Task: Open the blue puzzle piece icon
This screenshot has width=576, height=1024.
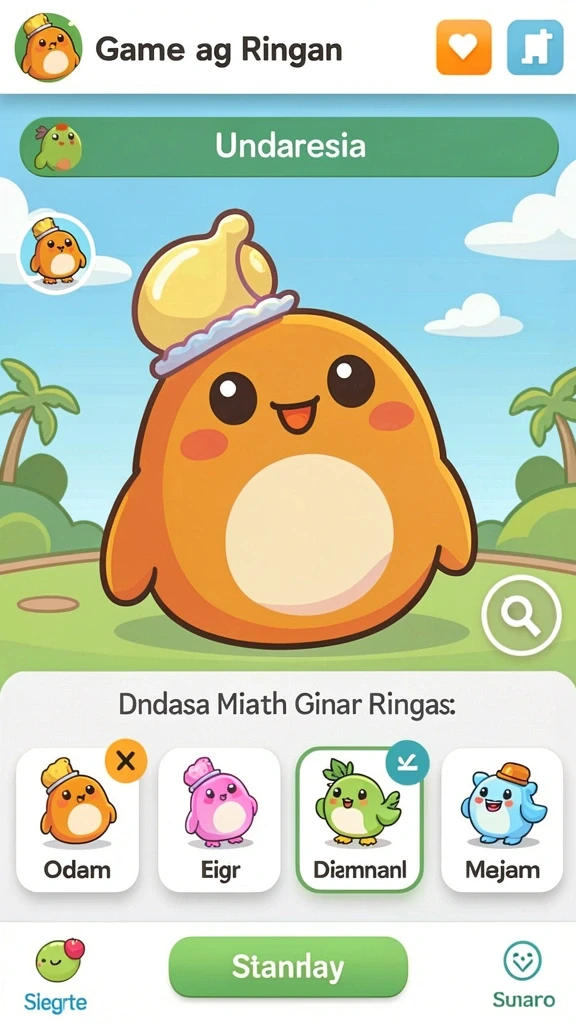Action: point(535,48)
